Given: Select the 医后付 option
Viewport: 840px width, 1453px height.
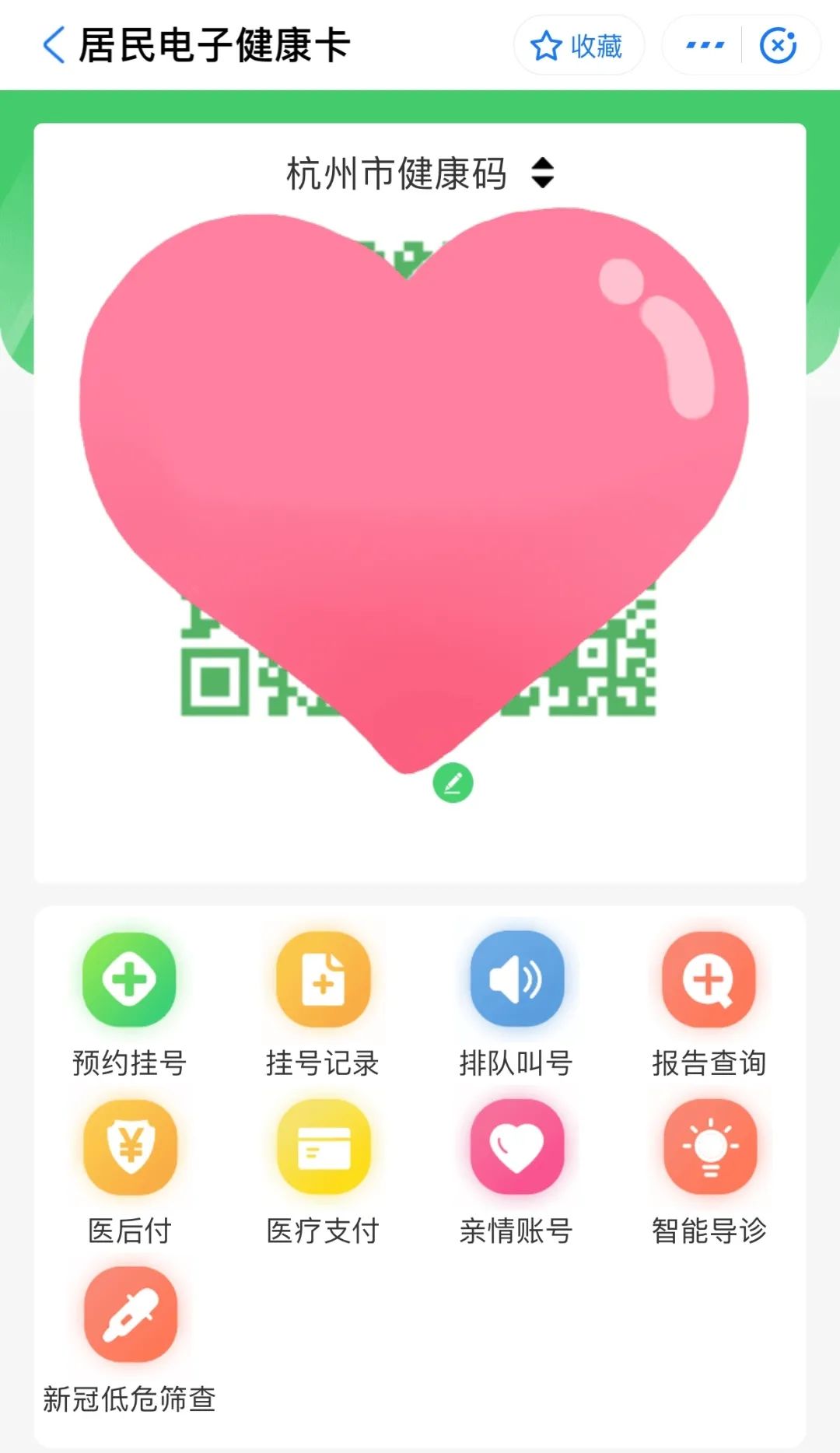Looking at the screenshot, I should 130,1147.
